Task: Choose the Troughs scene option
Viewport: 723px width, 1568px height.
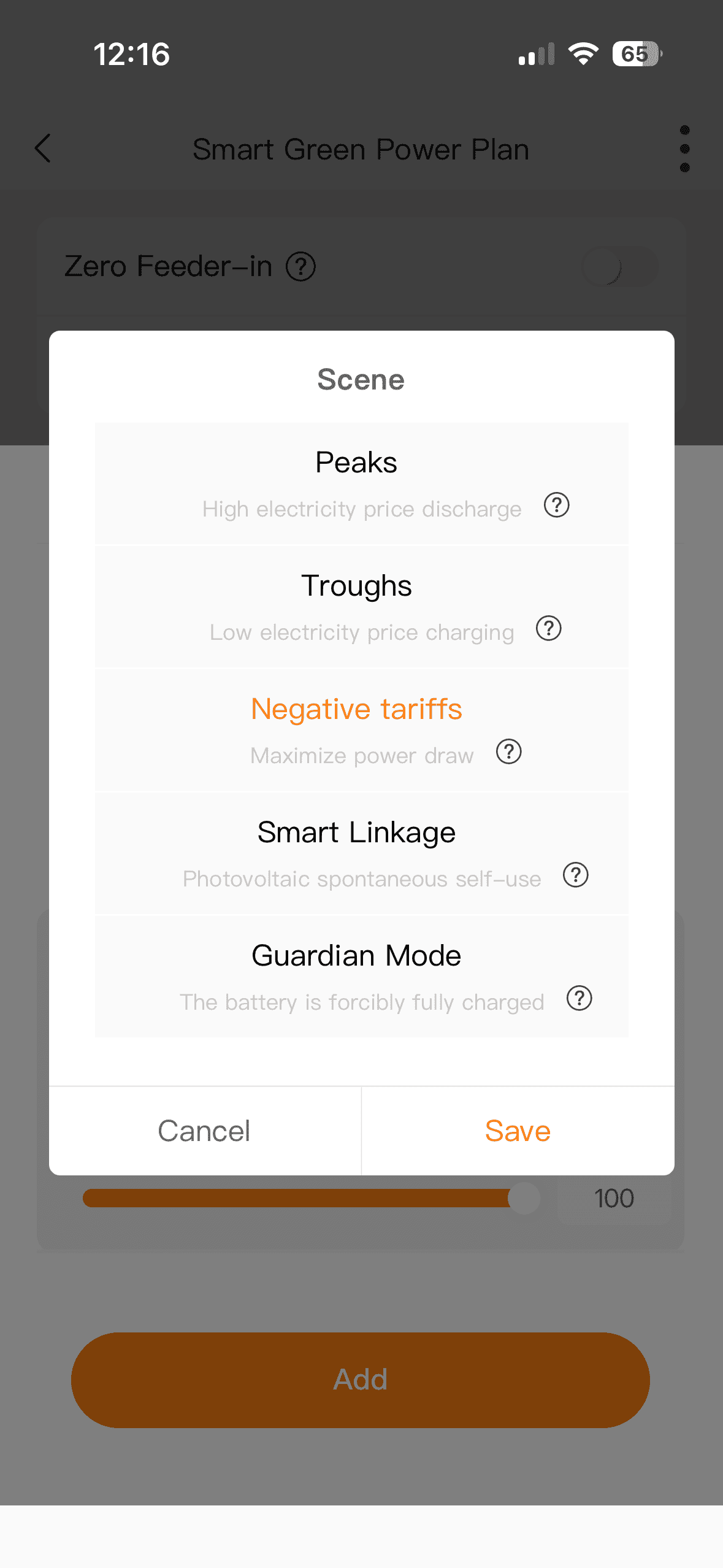Action: pos(356,586)
